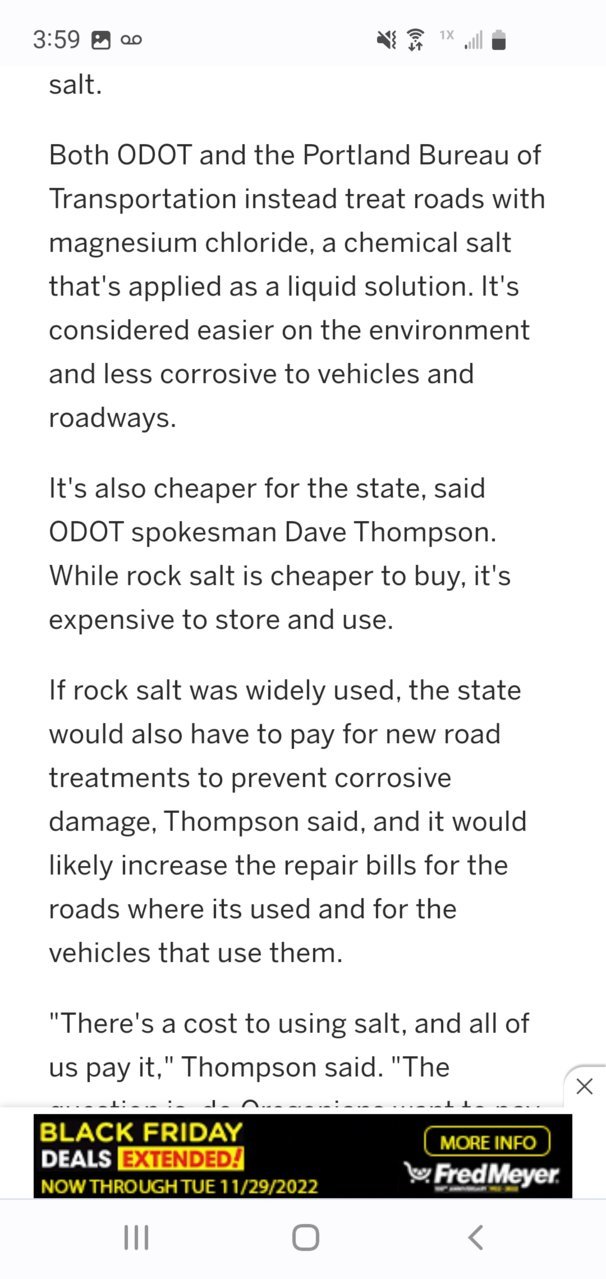
Task: Open the Black Friday Deals banner ad
Action: [303, 1156]
